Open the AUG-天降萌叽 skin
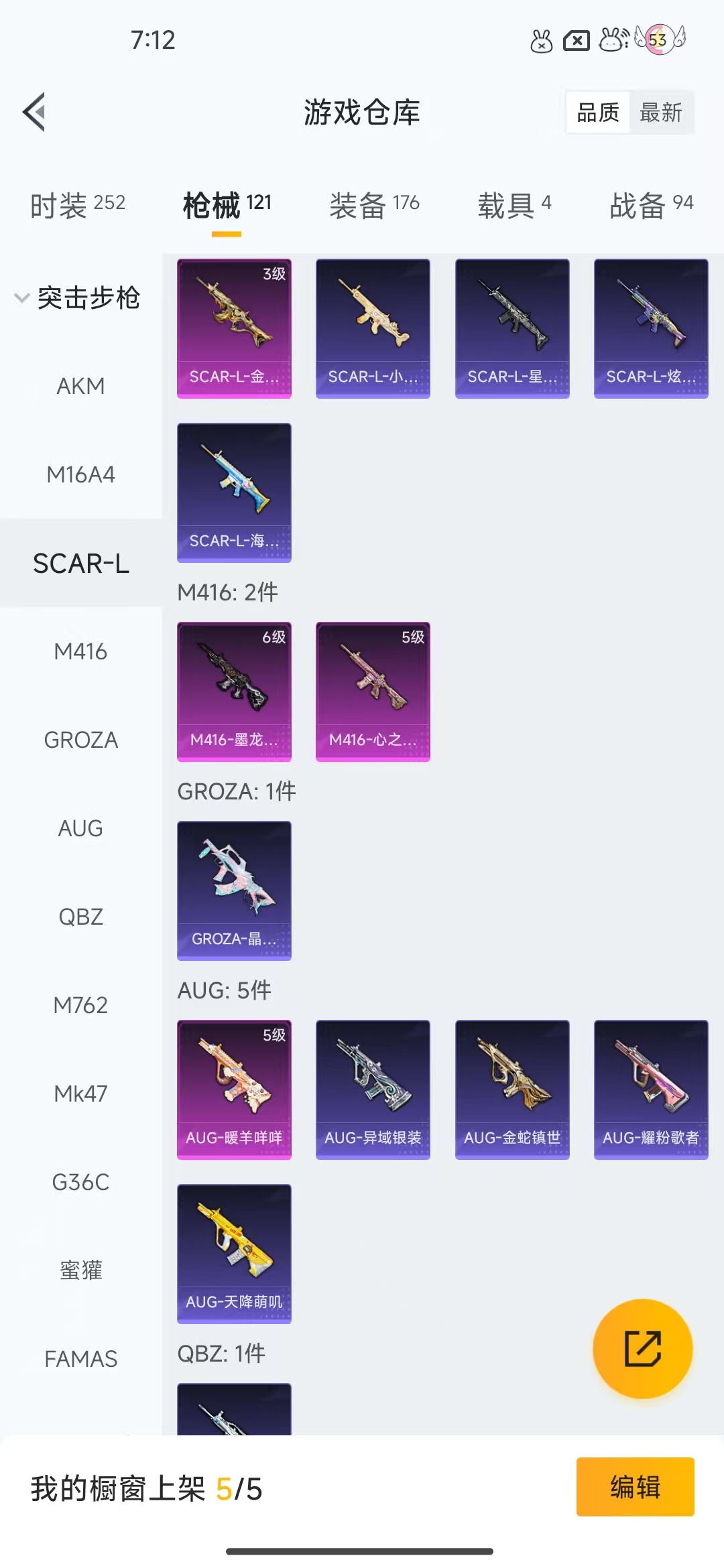Viewport: 724px width, 1568px height. [234, 1254]
